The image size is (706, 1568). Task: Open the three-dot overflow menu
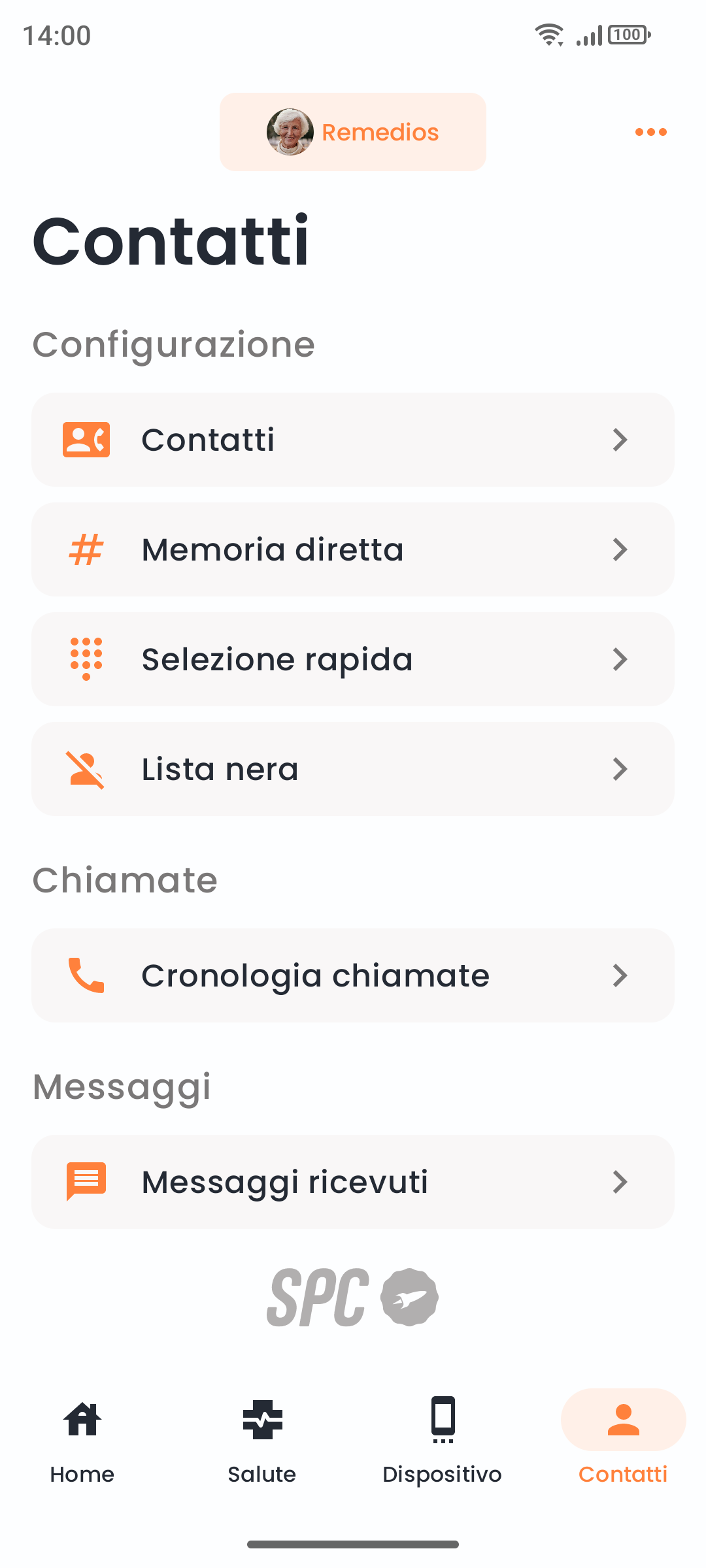click(650, 131)
